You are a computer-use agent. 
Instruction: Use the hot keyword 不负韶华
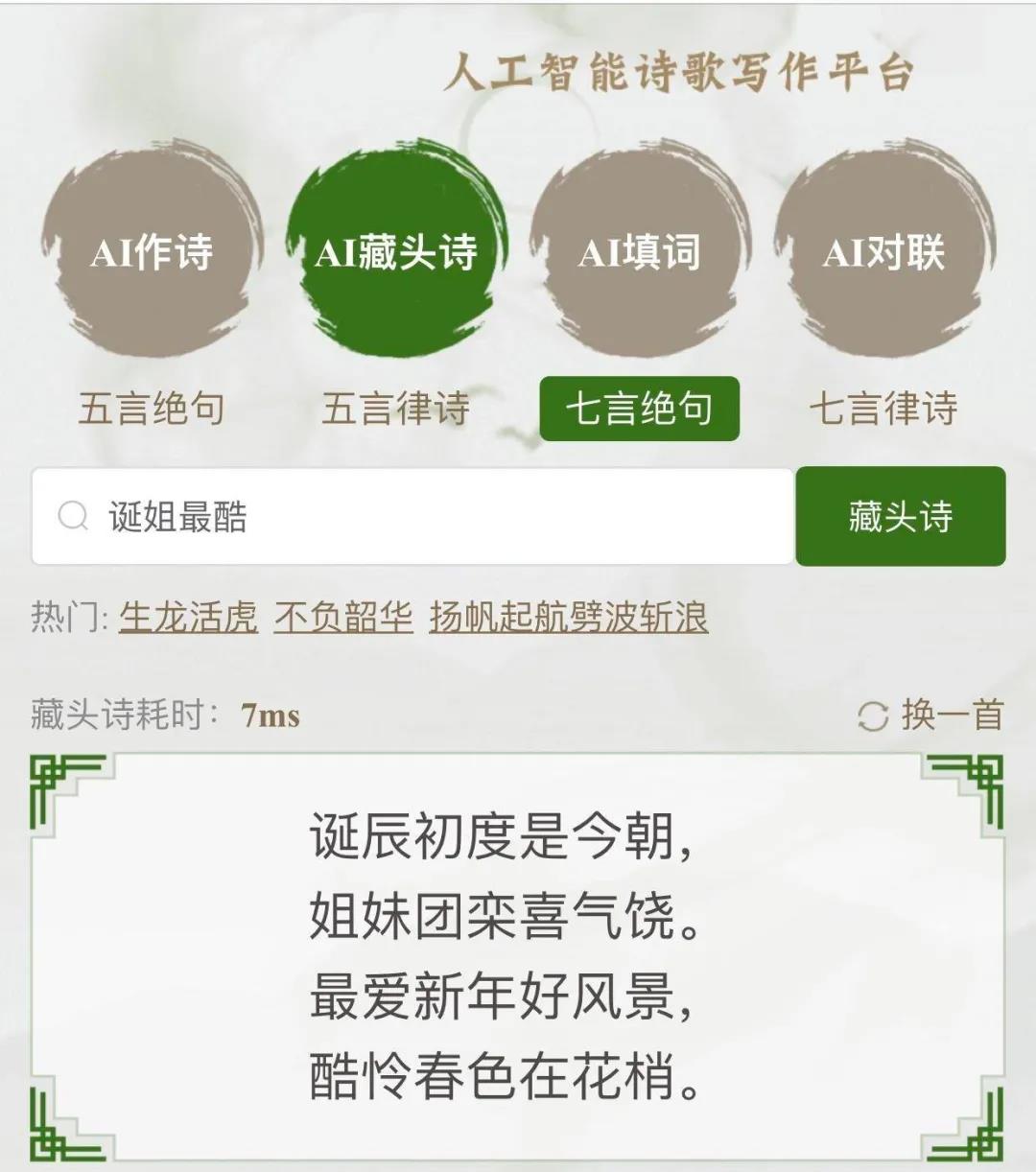click(x=343, y=617)
